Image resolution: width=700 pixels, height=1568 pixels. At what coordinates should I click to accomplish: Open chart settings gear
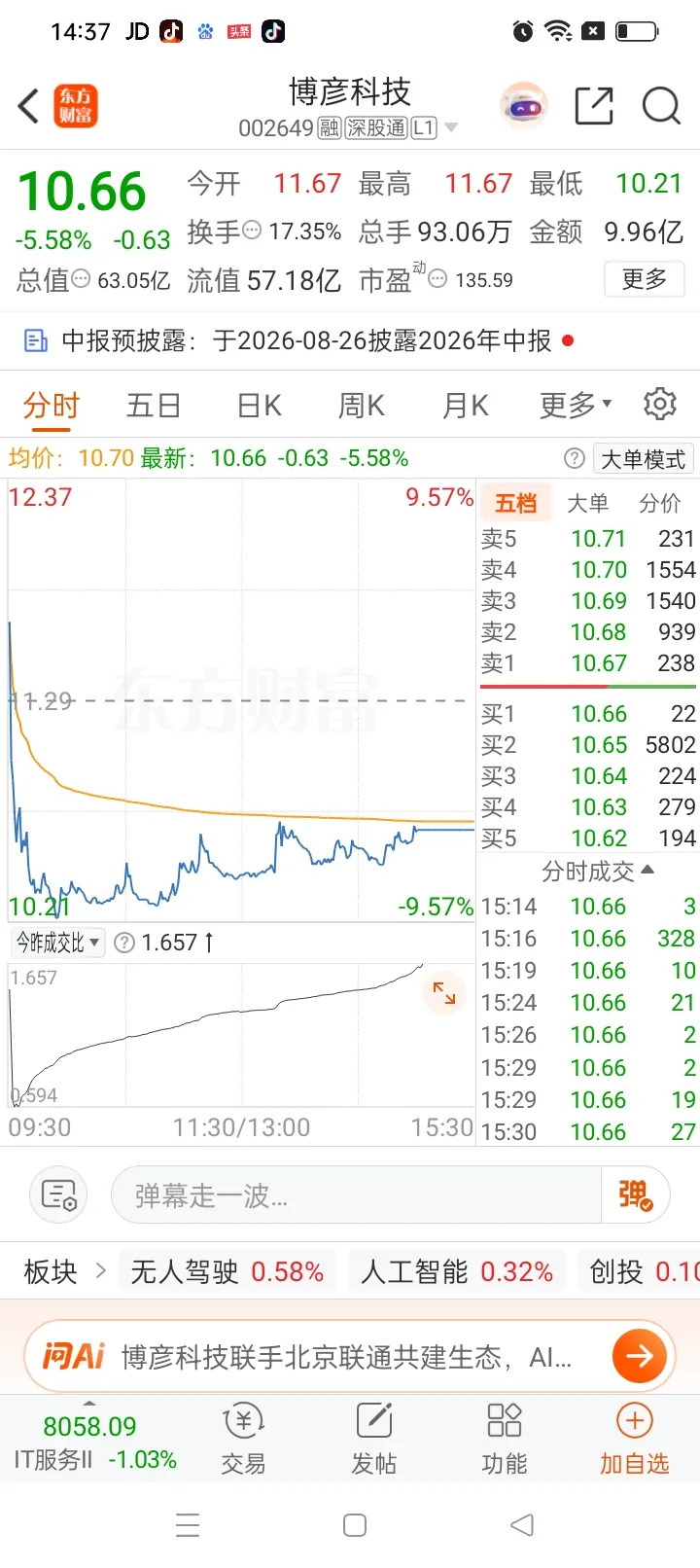(x=660, y=404)
